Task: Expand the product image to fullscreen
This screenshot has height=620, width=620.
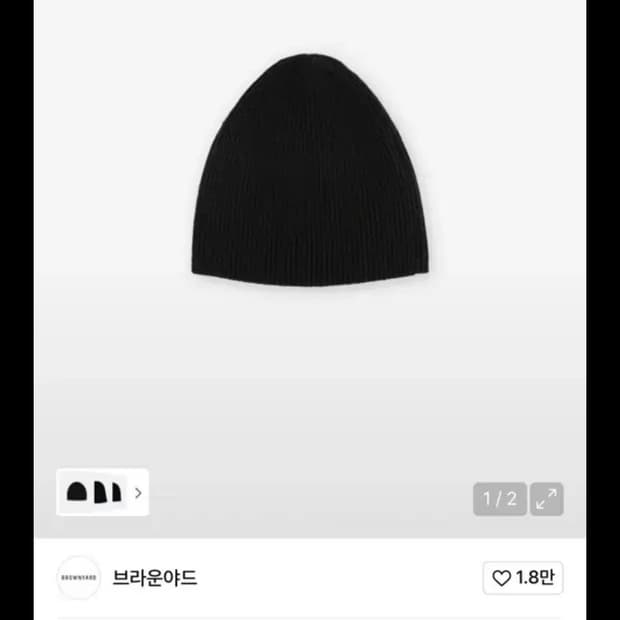Action: pyautogui.click(x=546, y=499)
